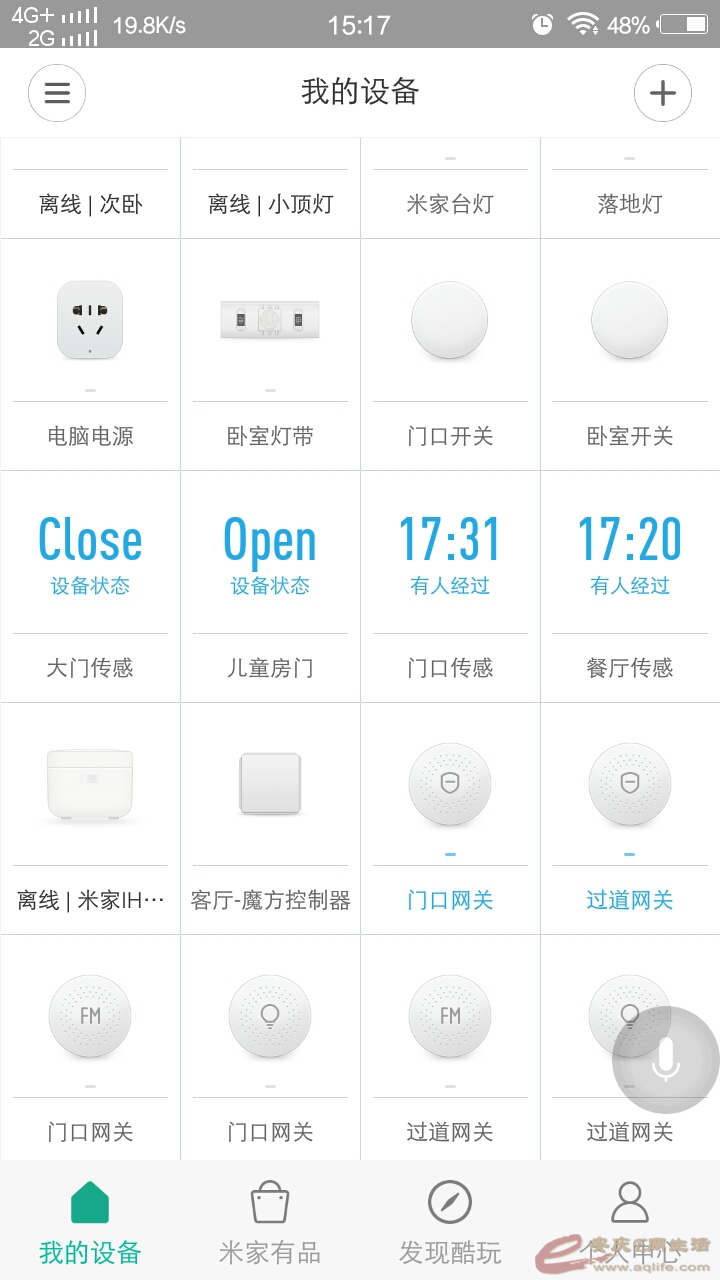The image size is (720, 1280).
Task: Switch to the 发现酷玩 tab
Action: pos(450,1222)
